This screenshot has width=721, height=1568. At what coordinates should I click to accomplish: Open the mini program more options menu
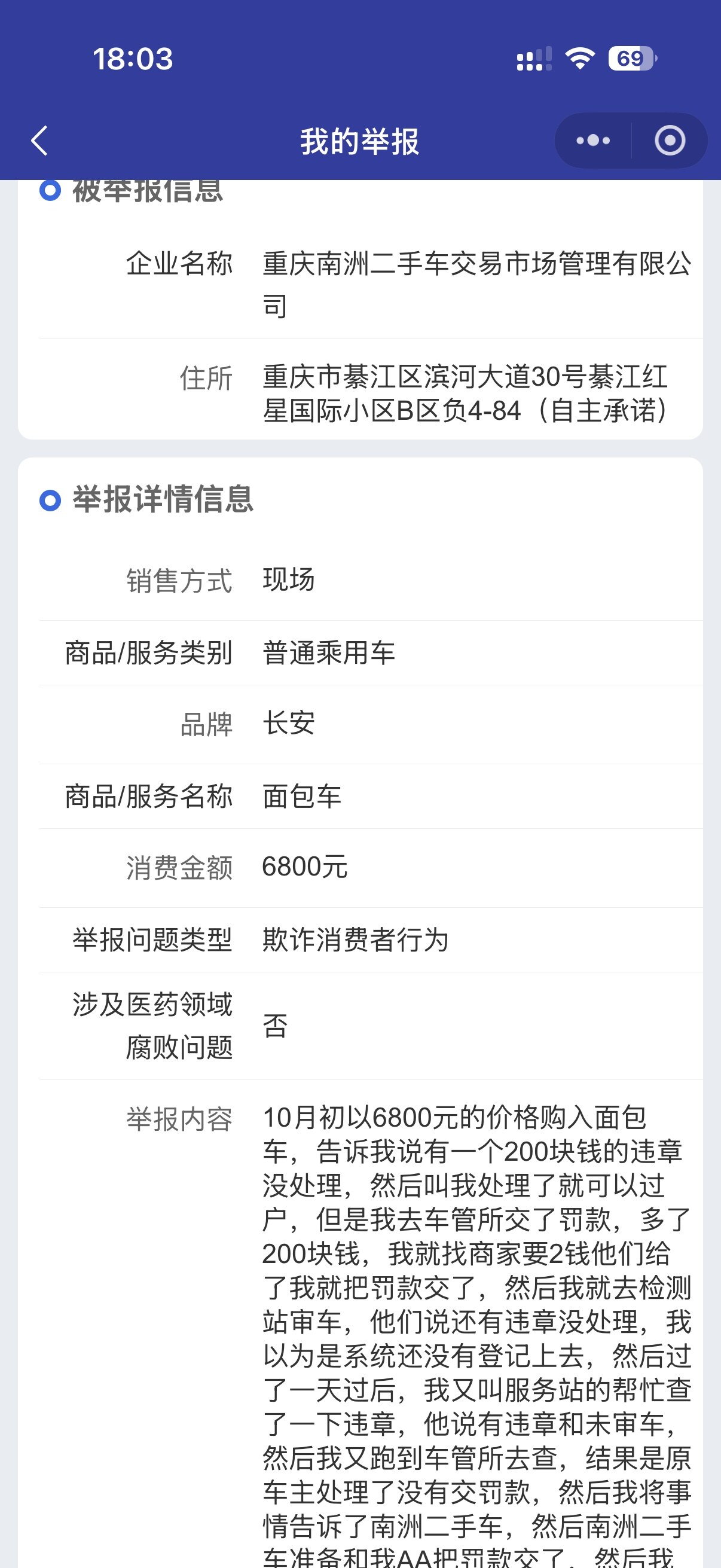(x=592, y=141)
